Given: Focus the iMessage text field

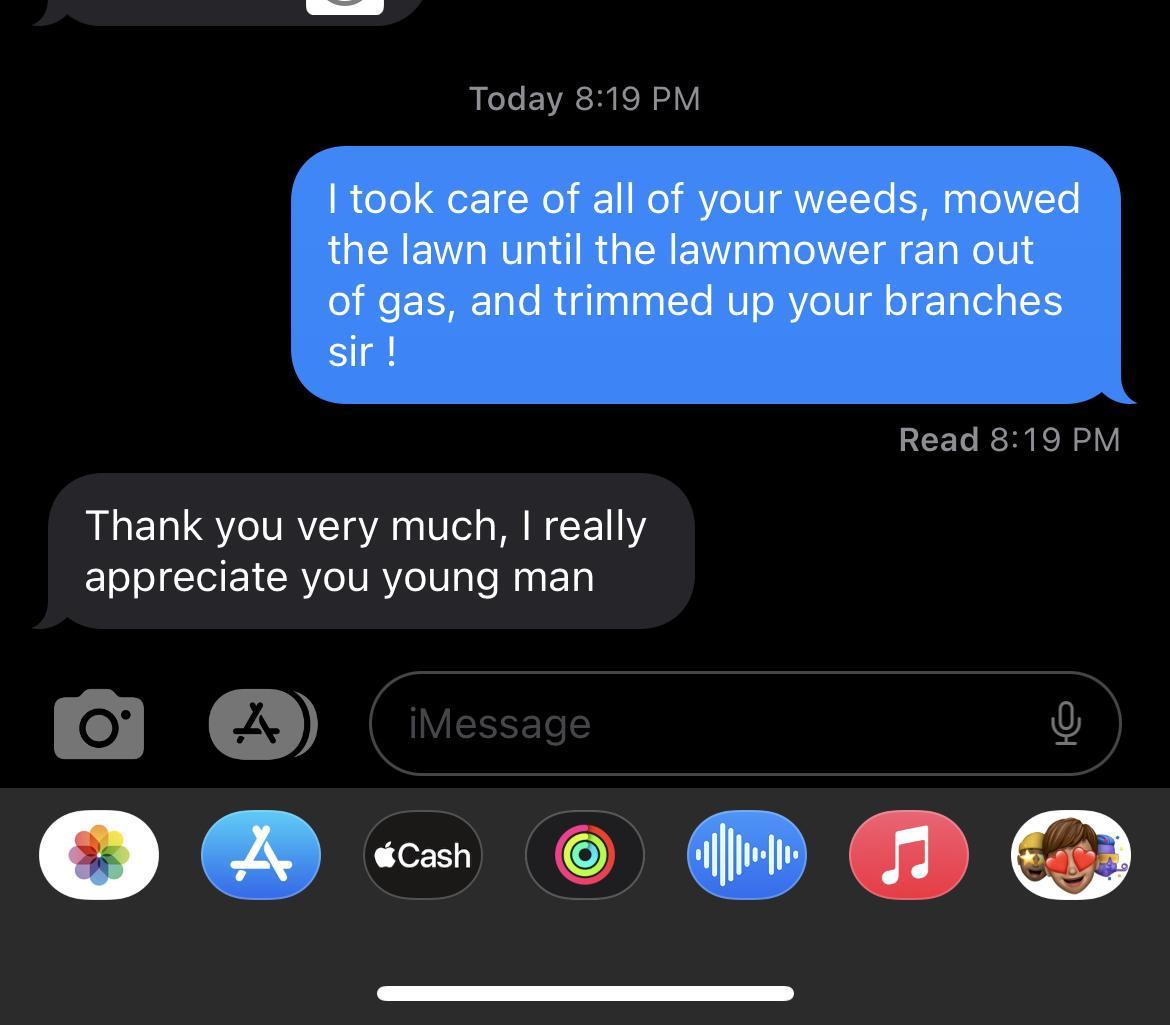Looking at the screenshot, I should pos(700,724).
